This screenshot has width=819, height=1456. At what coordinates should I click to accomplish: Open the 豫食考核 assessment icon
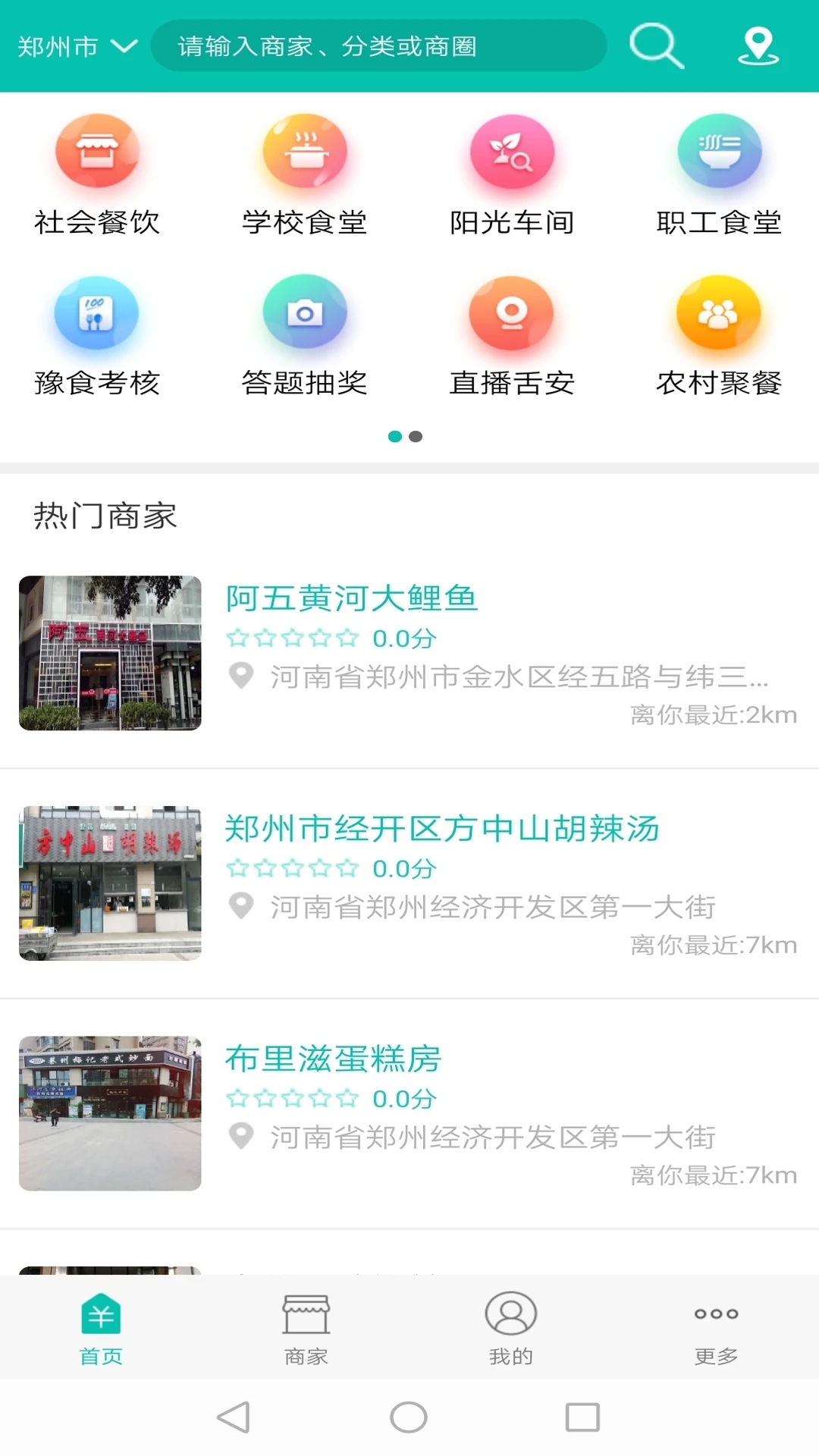tap(96, 313)
